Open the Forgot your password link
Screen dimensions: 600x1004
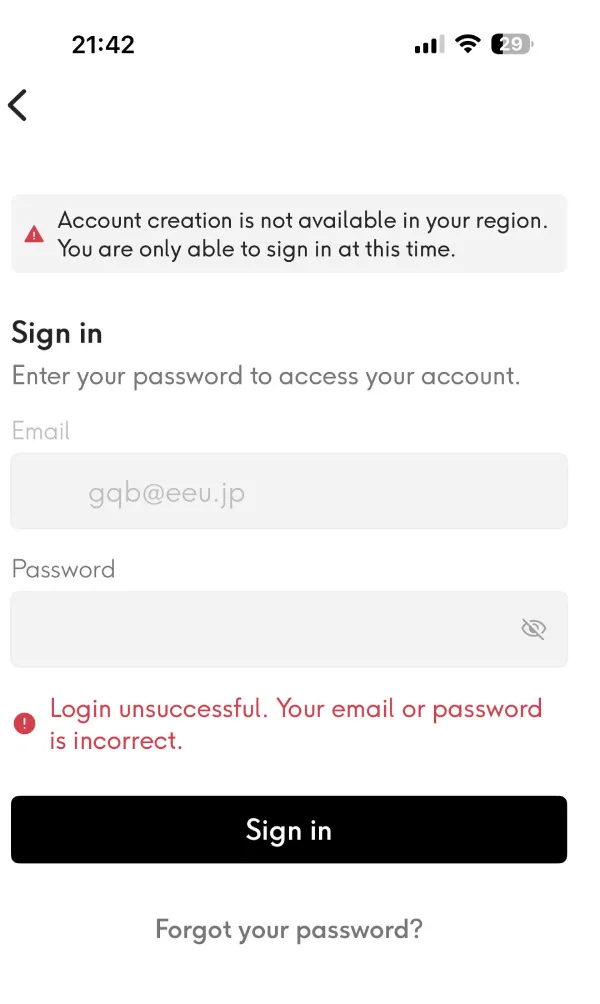pos(289,930)
